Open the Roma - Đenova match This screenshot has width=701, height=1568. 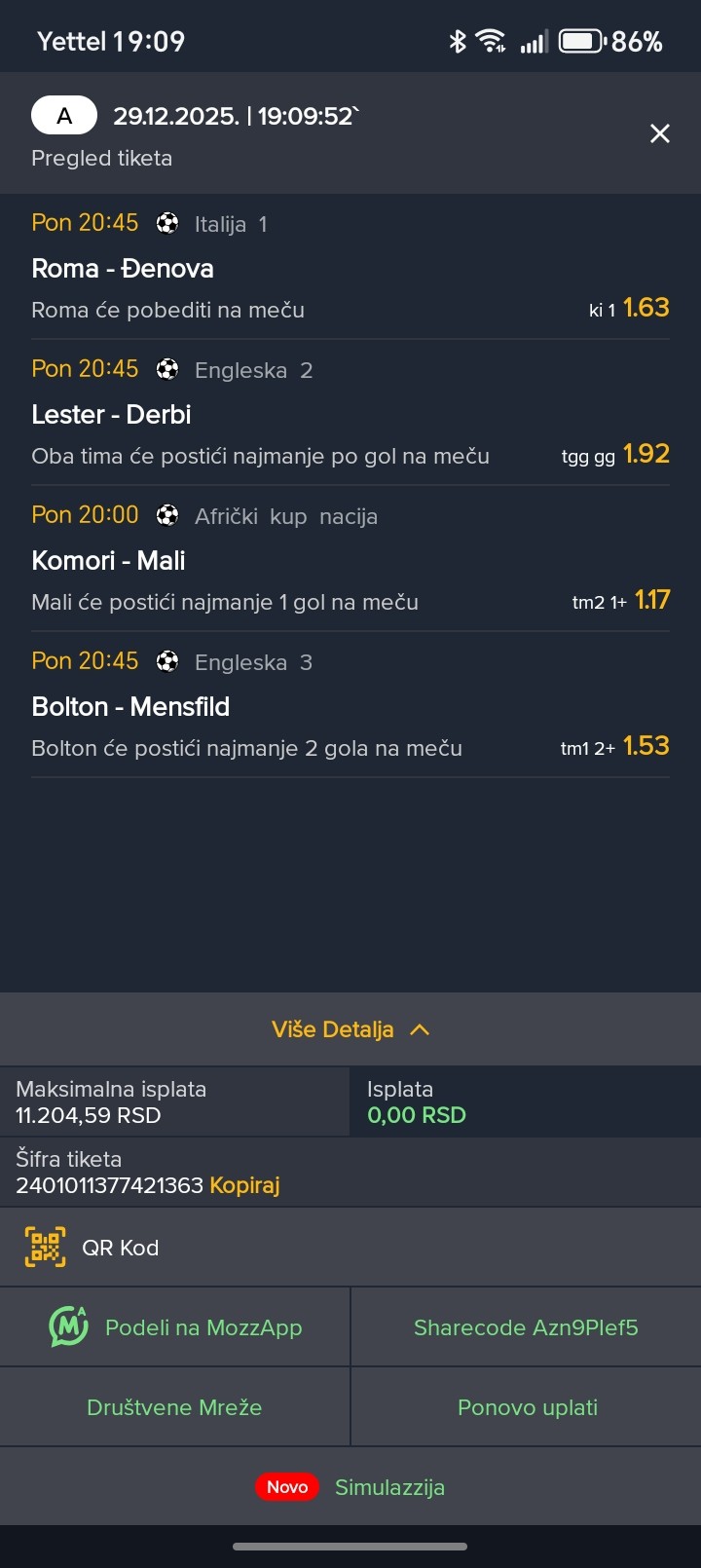(123, 269)
